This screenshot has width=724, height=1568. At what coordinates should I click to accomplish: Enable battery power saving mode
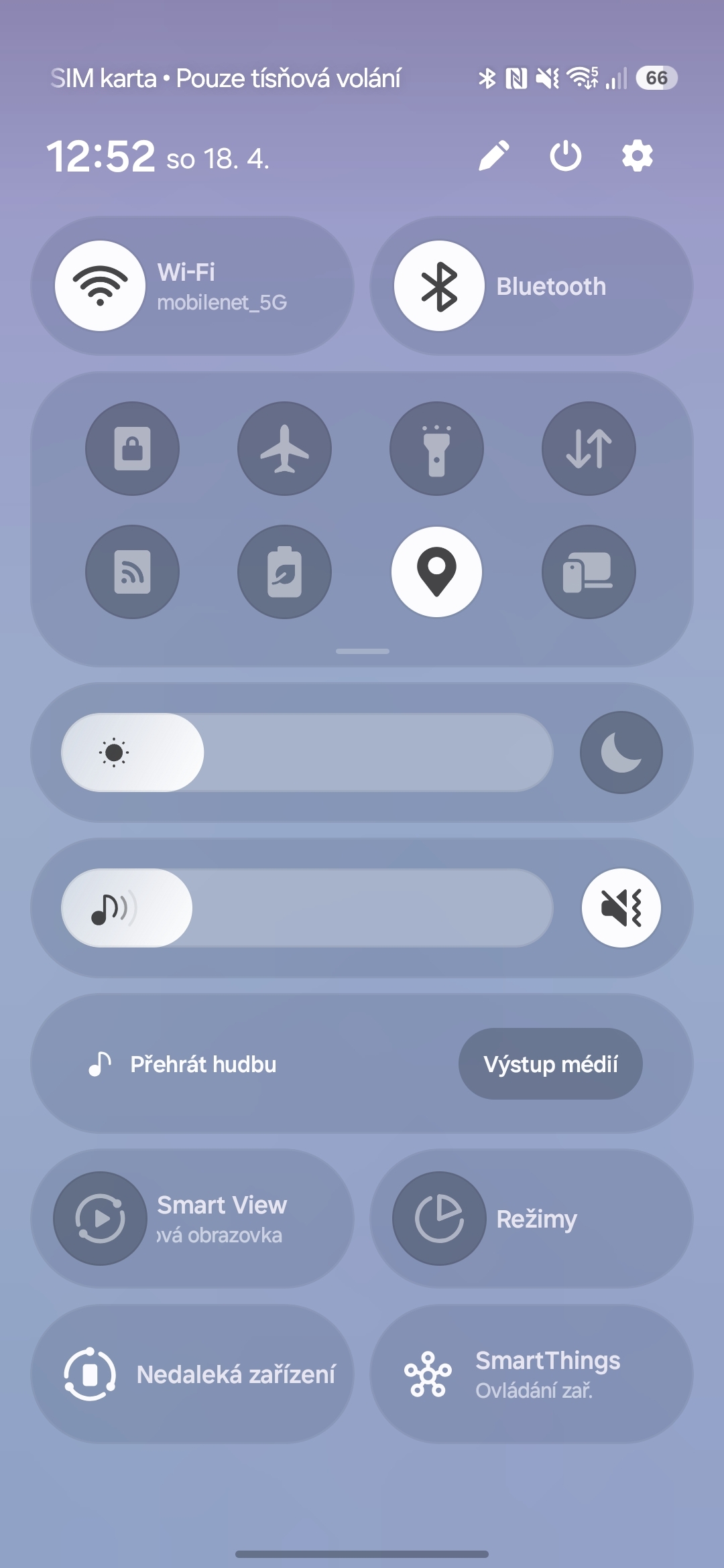point(284,572)
